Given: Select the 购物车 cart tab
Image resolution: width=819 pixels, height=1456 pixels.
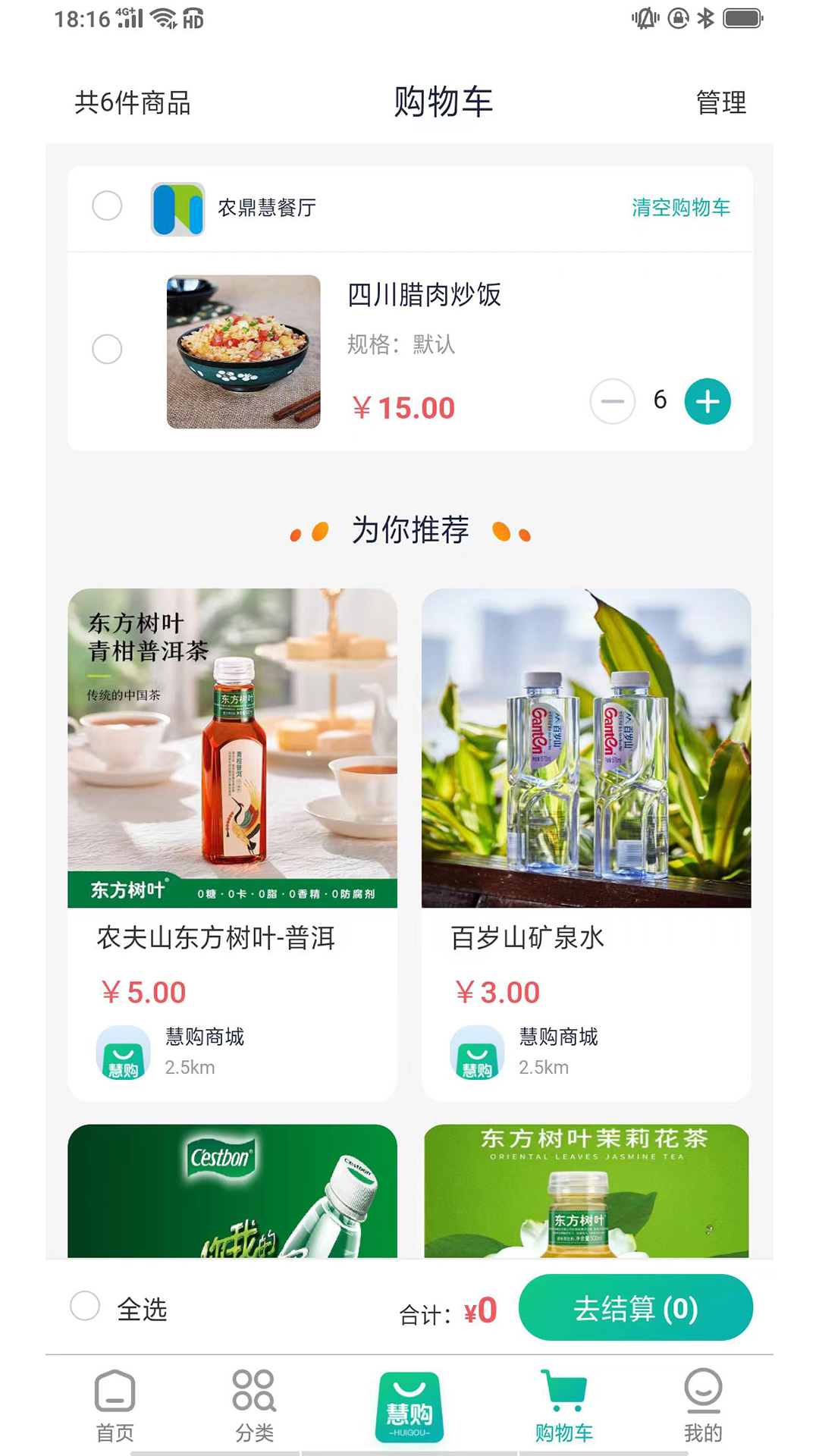Looking at the screenshot, I should click(563, 1405).
